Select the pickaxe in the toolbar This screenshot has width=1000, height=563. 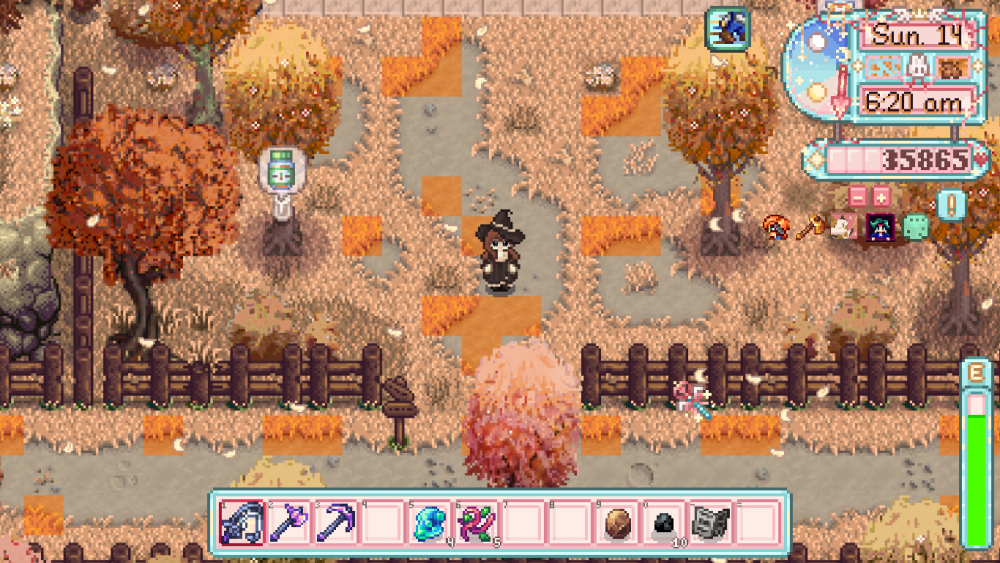pos(337,522)
